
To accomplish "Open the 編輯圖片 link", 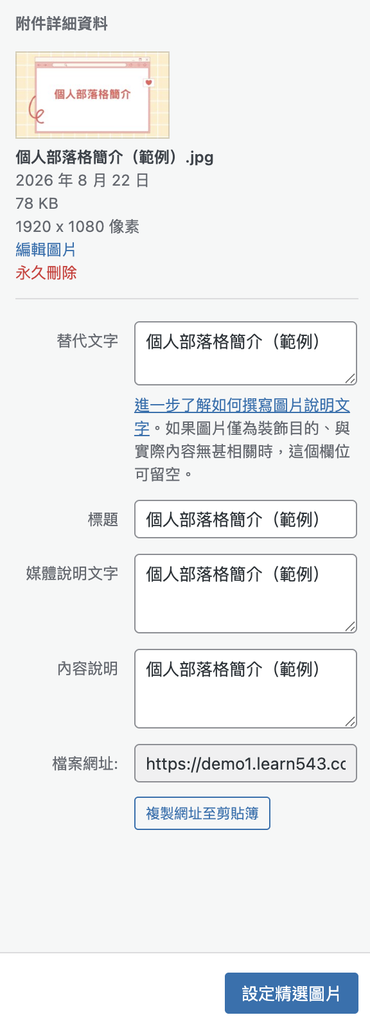I will [46, 249].
